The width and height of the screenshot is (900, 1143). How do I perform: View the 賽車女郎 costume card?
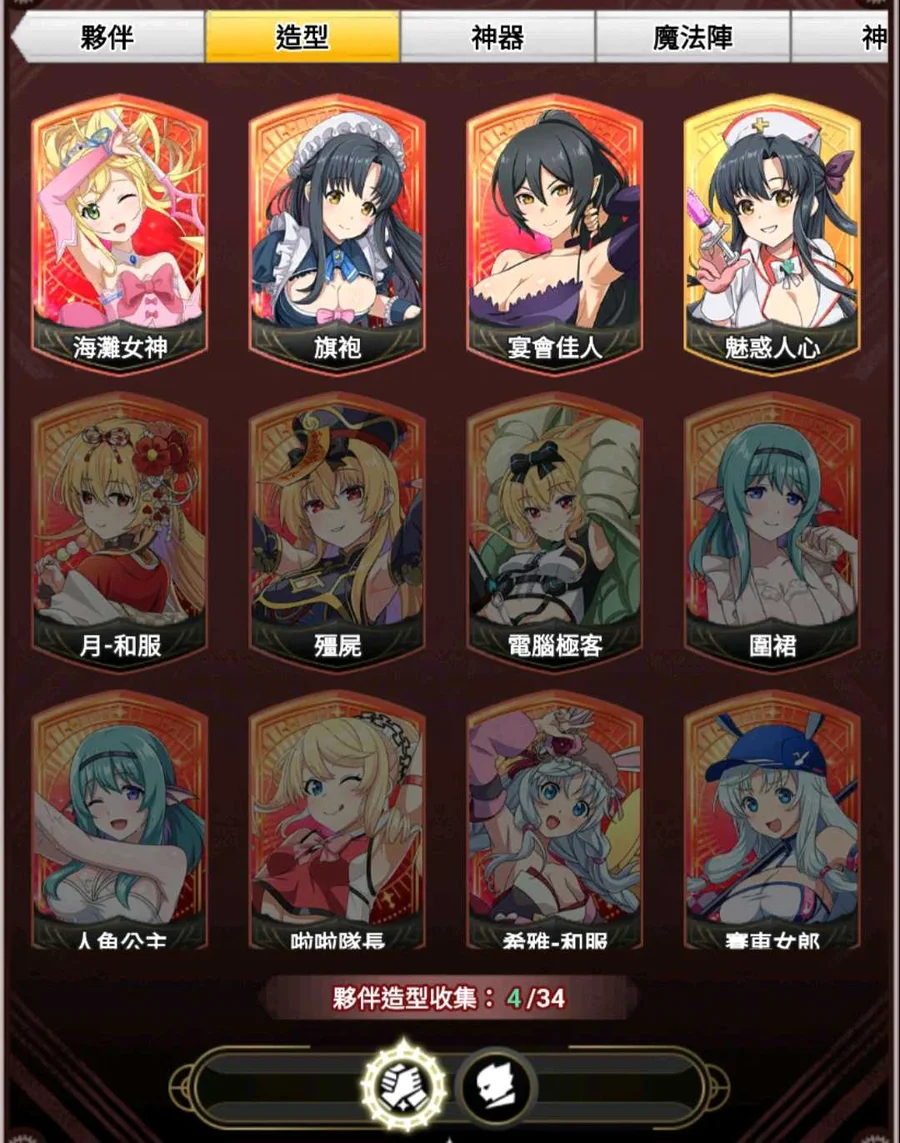[x=771, y=820]
